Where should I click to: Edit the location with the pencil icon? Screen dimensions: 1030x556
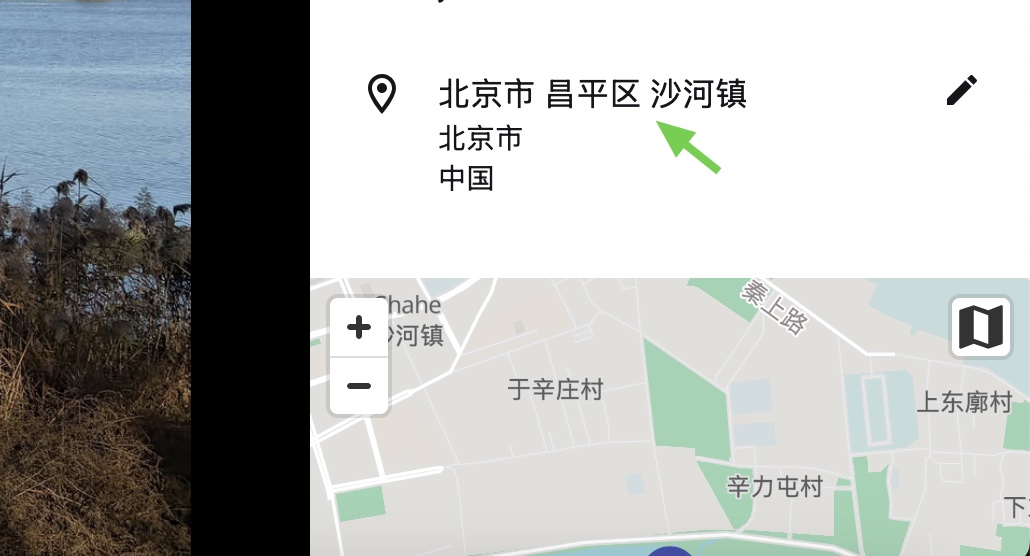click(x=961, y=91)
